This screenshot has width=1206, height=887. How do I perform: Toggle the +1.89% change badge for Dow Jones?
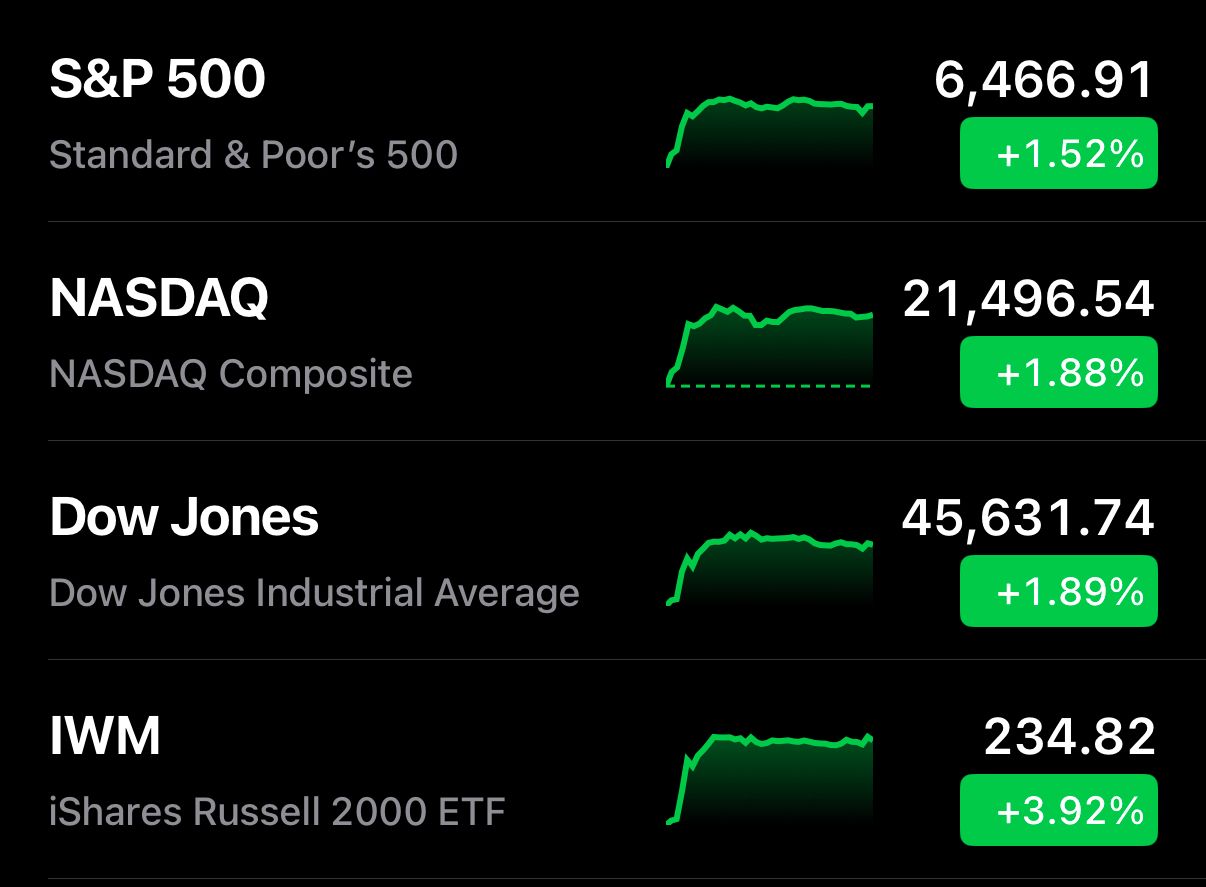click(x=1058, y=591)
